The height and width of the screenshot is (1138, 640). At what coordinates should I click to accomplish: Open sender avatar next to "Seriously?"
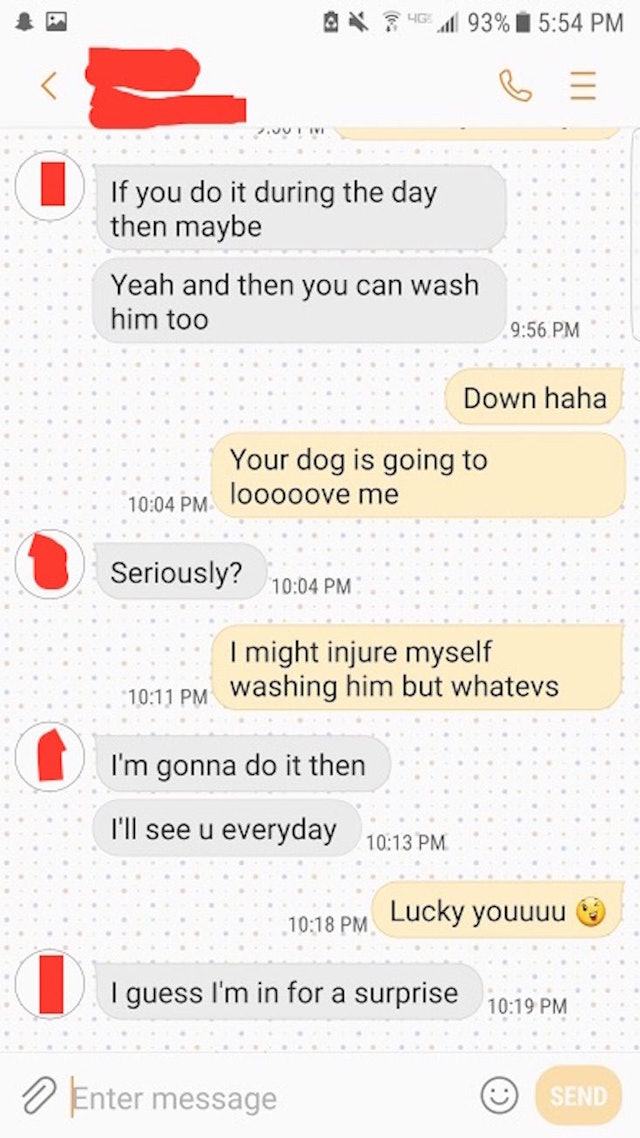(50, 564)
